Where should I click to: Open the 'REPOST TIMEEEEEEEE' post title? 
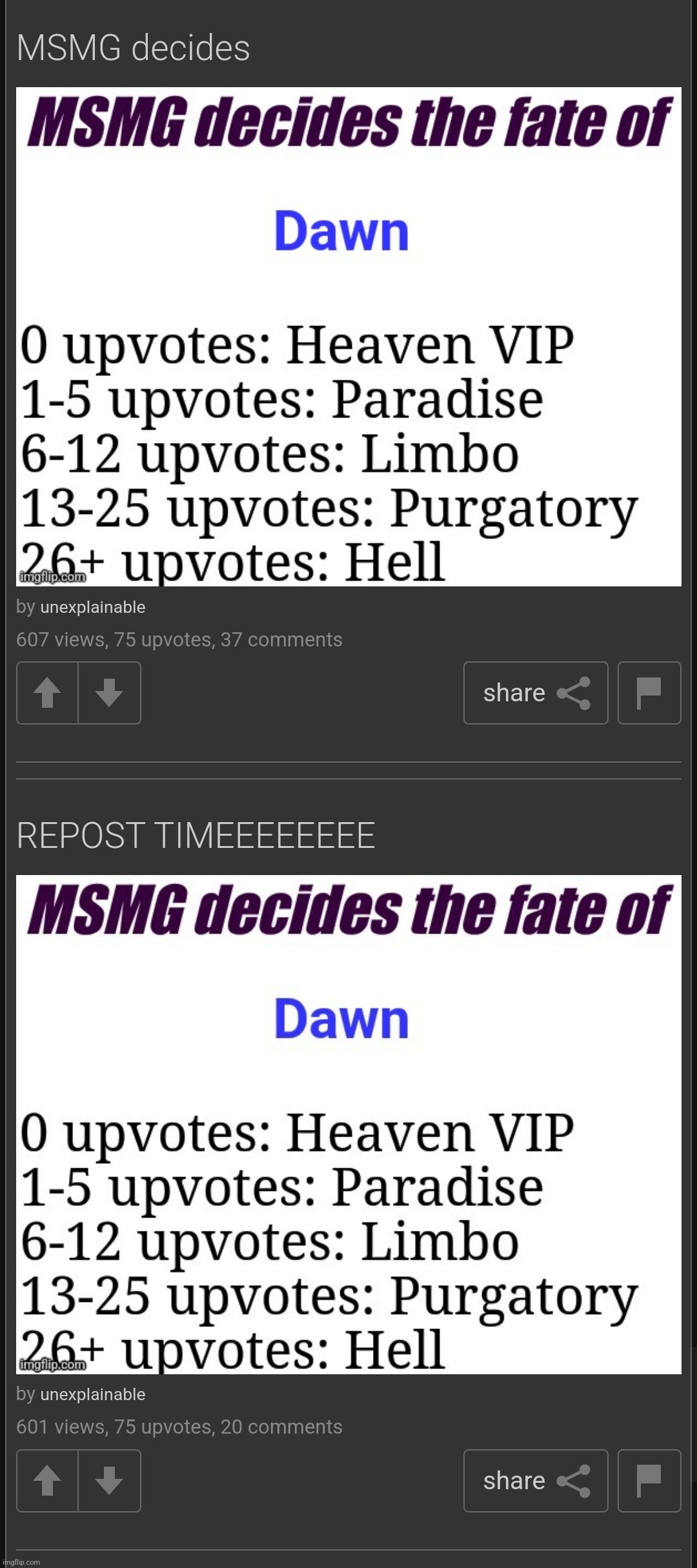click(196, 836)
